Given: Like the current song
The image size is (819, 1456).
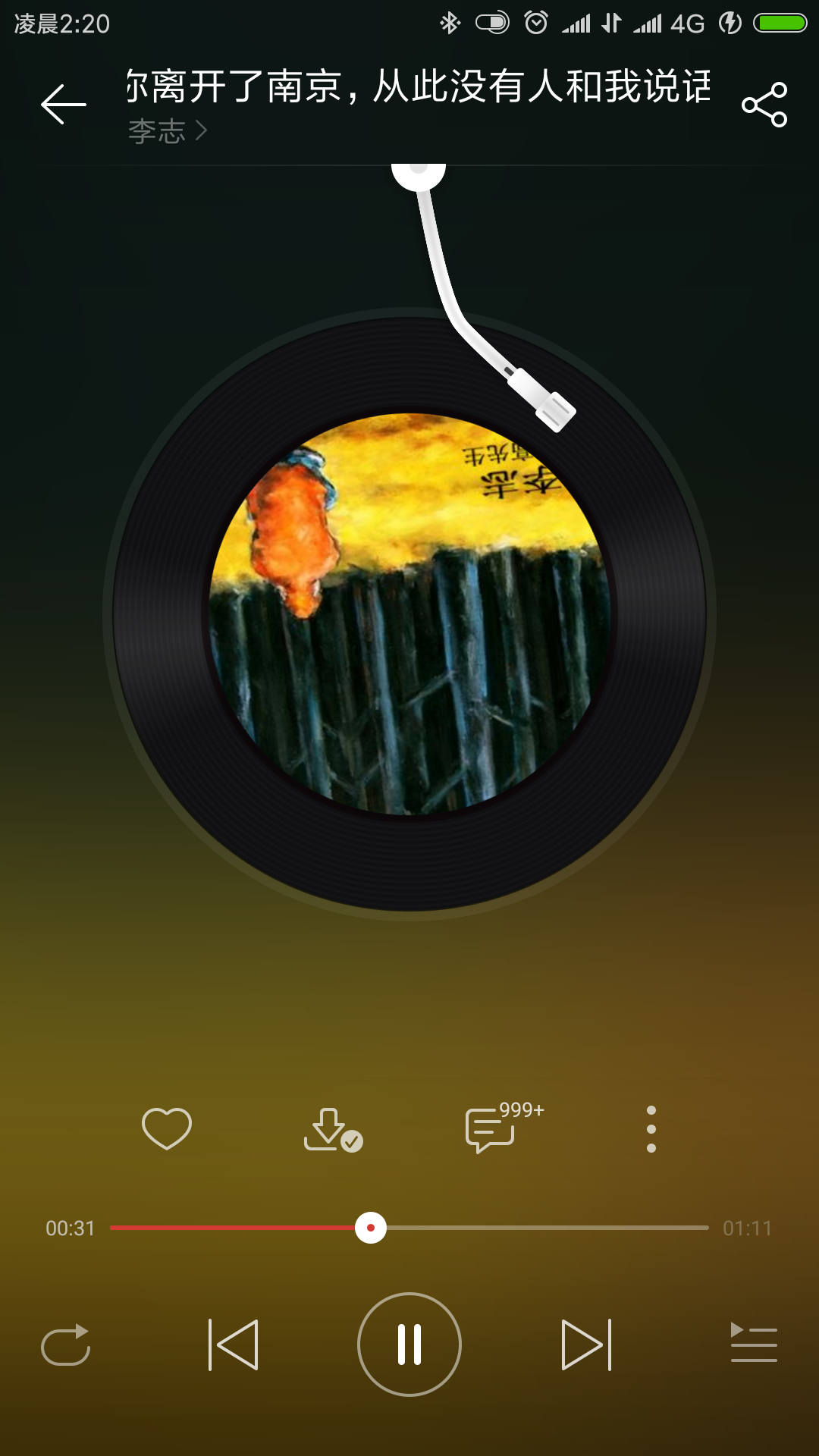Looking at the screenshot, I should point(167,1128).
